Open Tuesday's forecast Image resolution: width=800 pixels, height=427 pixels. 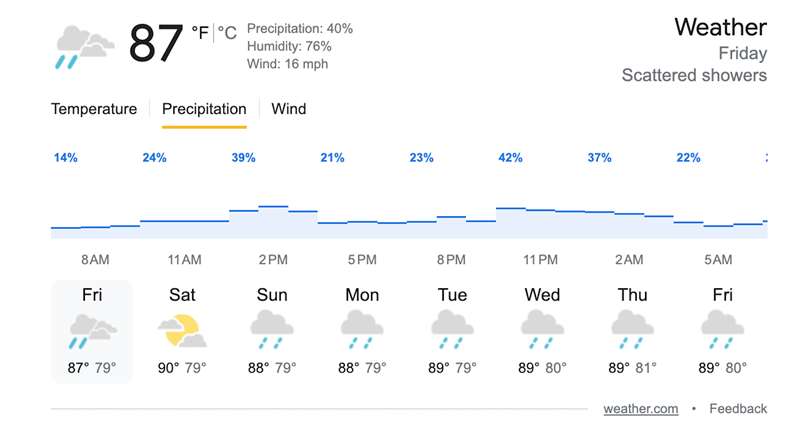click(452, 331)
